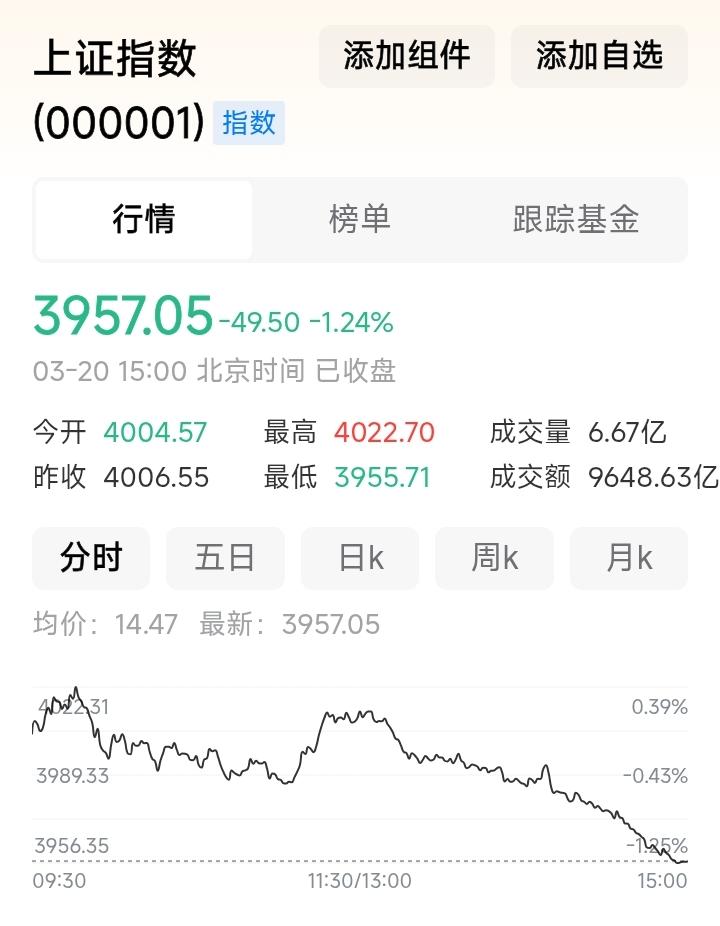Click the index name 上证指数

pyautogui.click(x=117, y=57)
